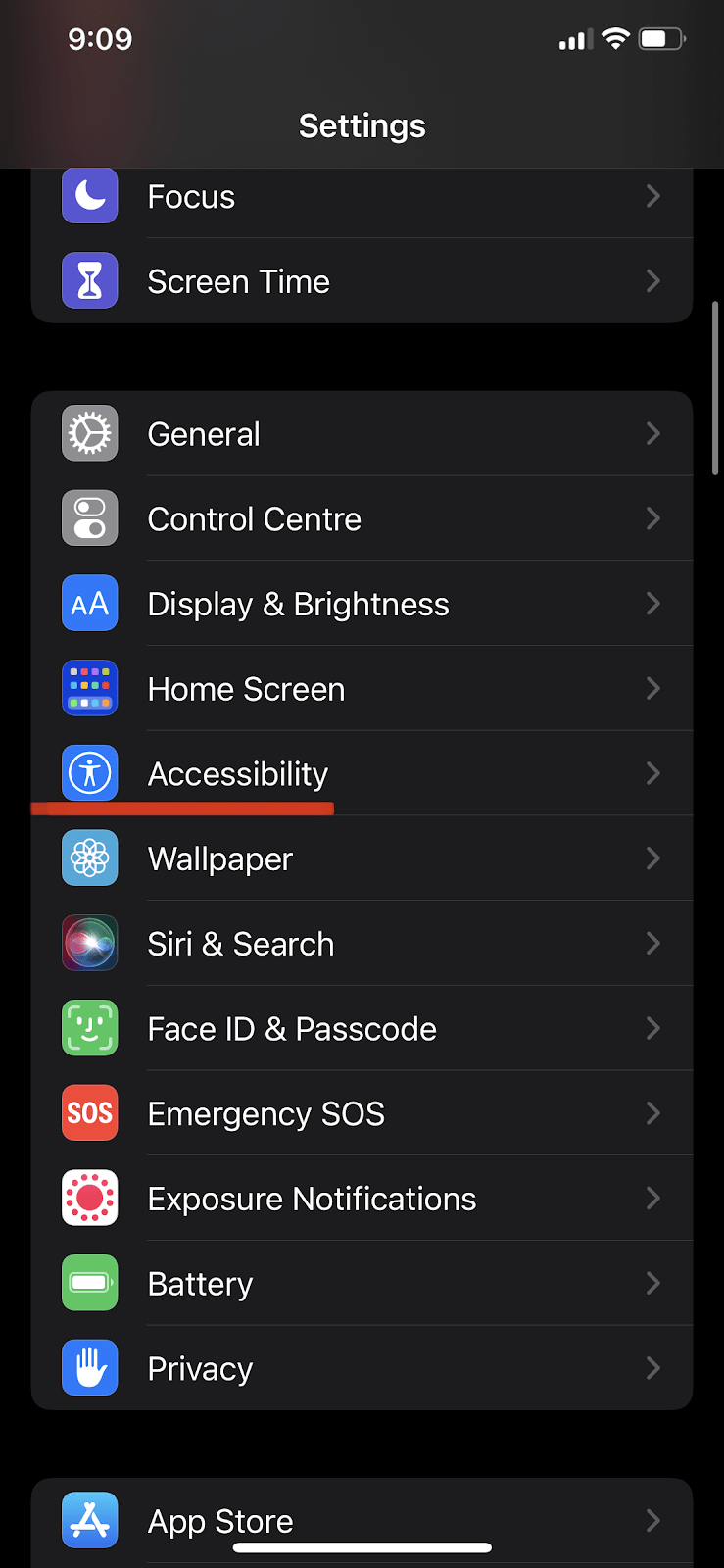
Task: Open Exposure Notifications
Action: tap(362, 1199)
